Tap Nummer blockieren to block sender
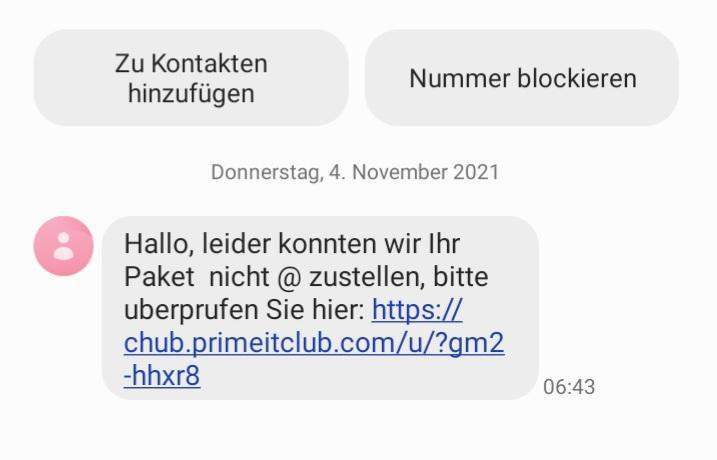This screenshot has width=717, height=460. (522, 78)
